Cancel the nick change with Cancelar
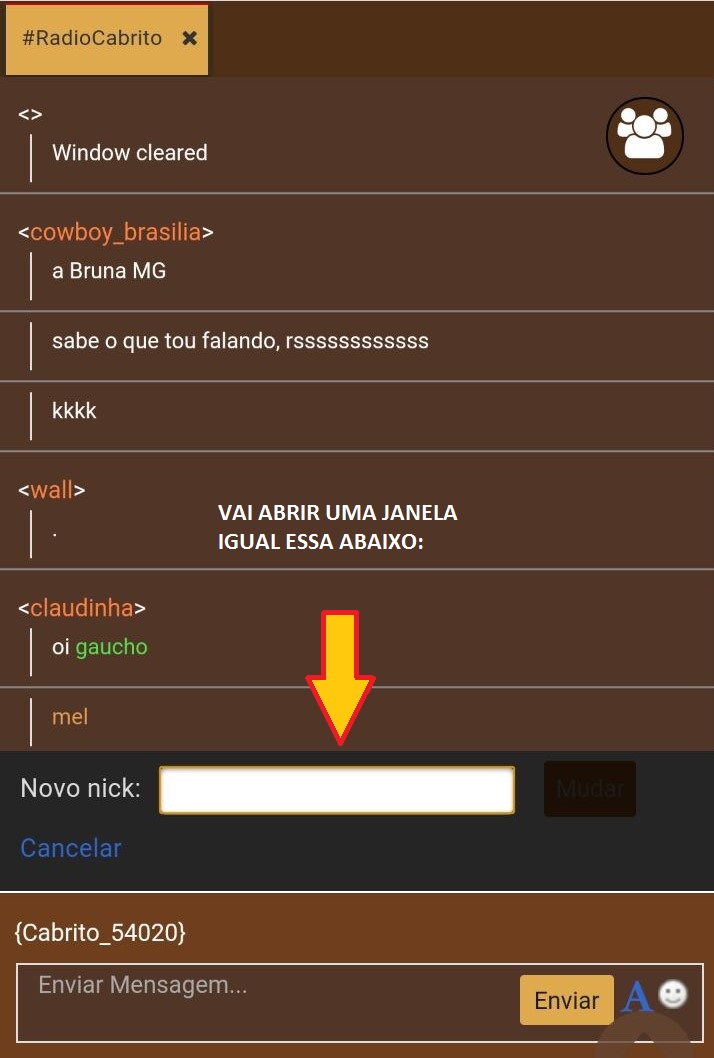Screen dimensions: 714x1058 [71, 848]
